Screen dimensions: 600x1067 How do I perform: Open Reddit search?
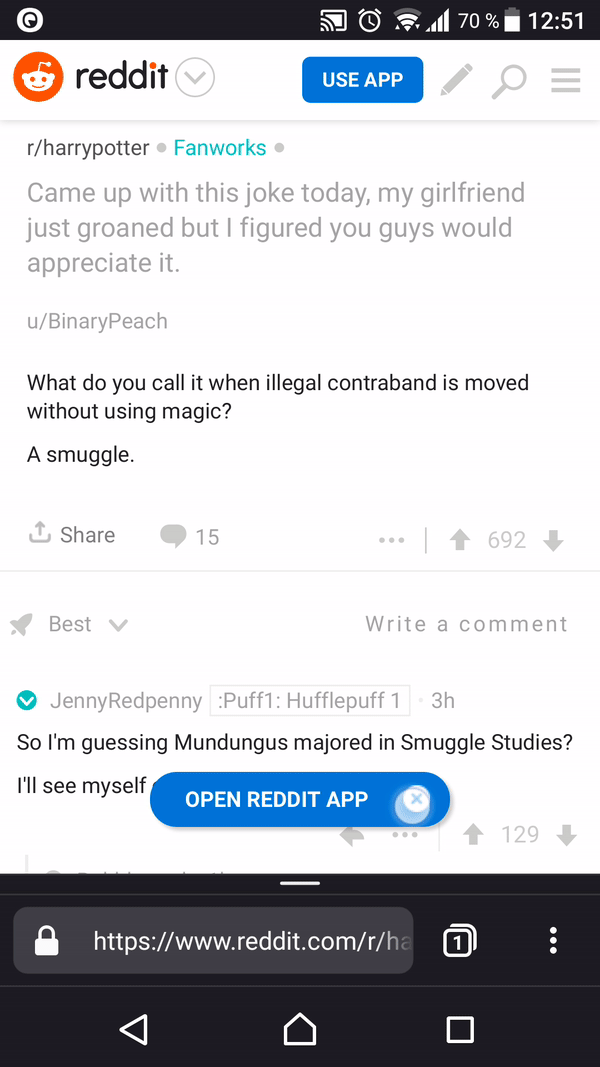[509, 80]
